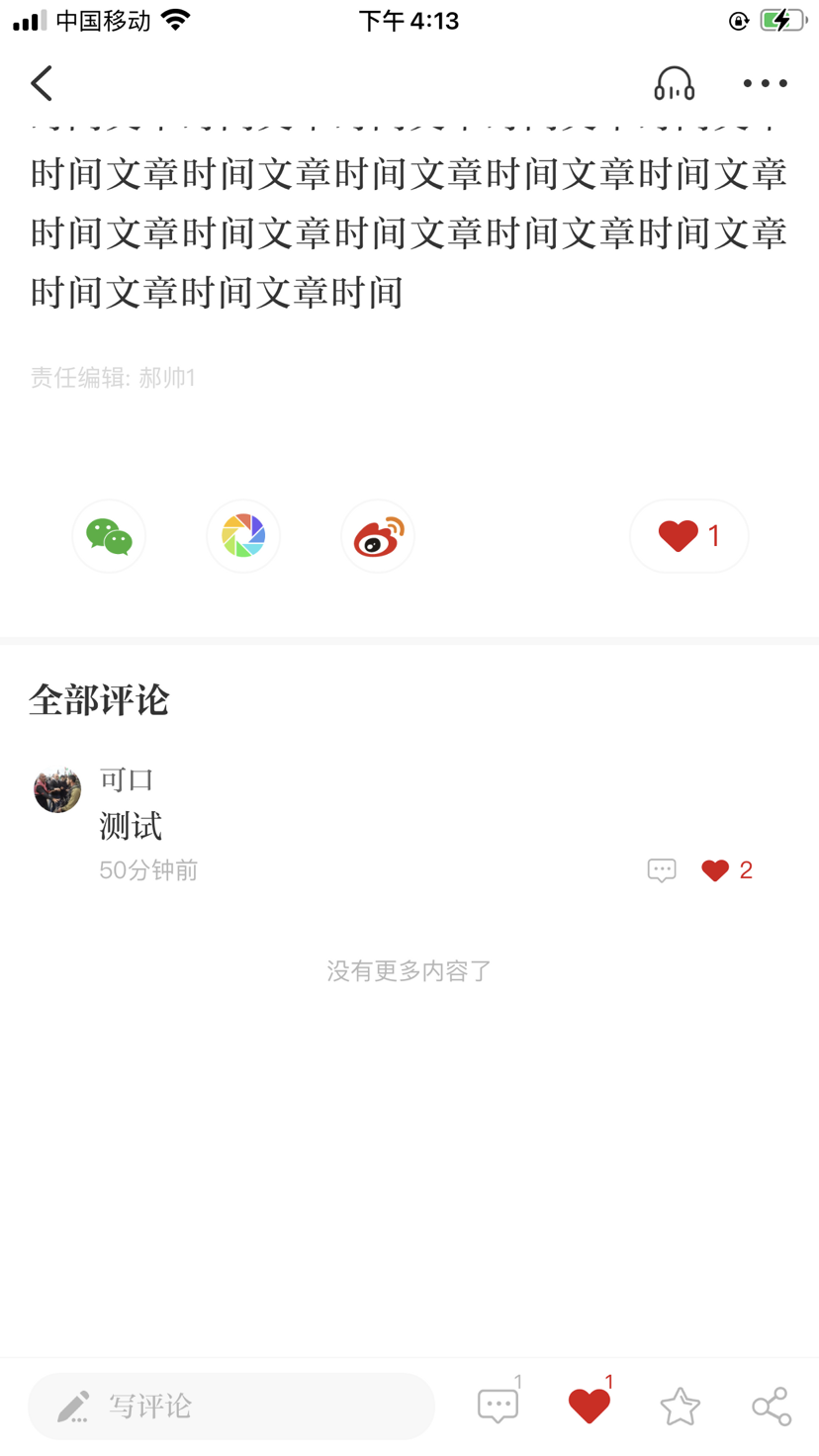Like 可口's comment with 2 likes
819x1456 pixels.
point(716,870)
